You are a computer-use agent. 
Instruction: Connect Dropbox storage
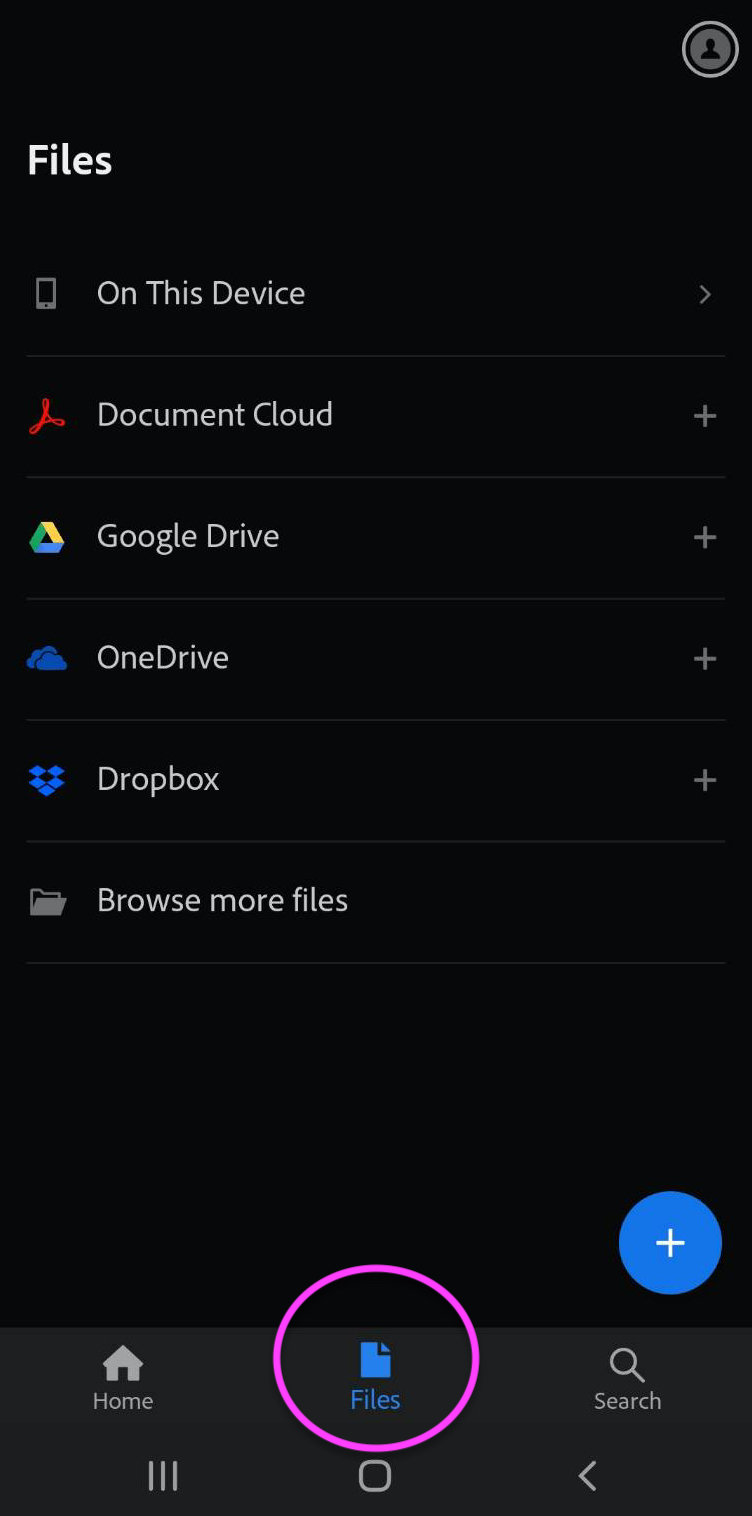(705, 780)
